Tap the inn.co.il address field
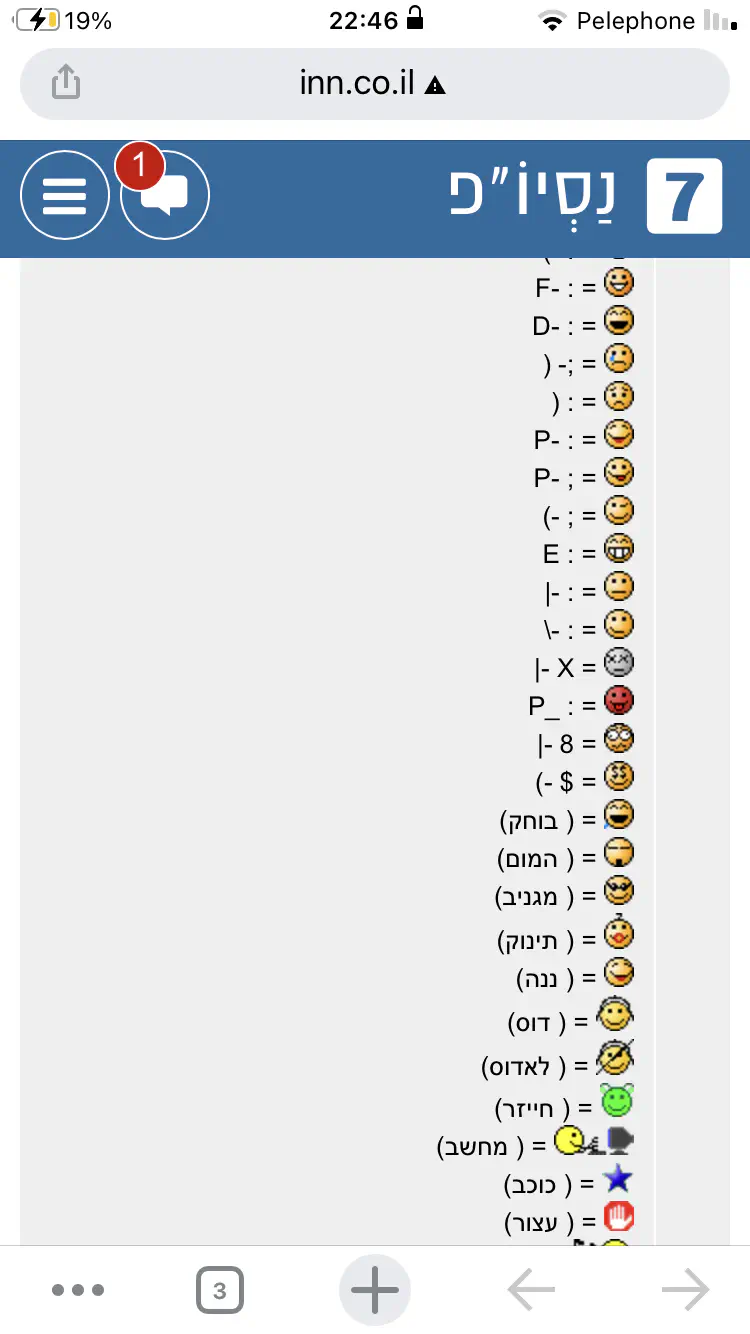 pos(373,83)
